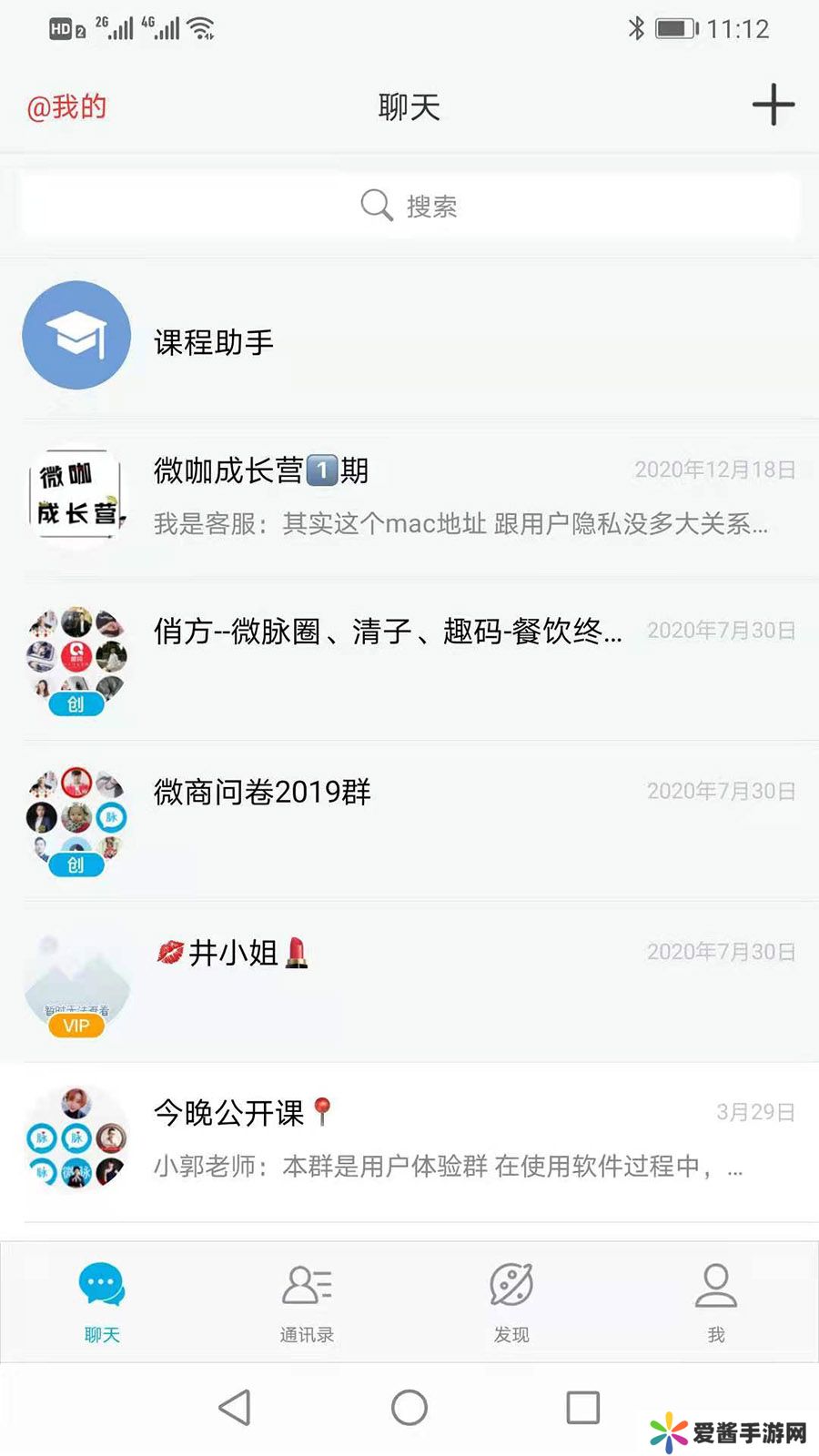Open the plus menu in the top bar
819x1456 pixels.
pos(773,106)
